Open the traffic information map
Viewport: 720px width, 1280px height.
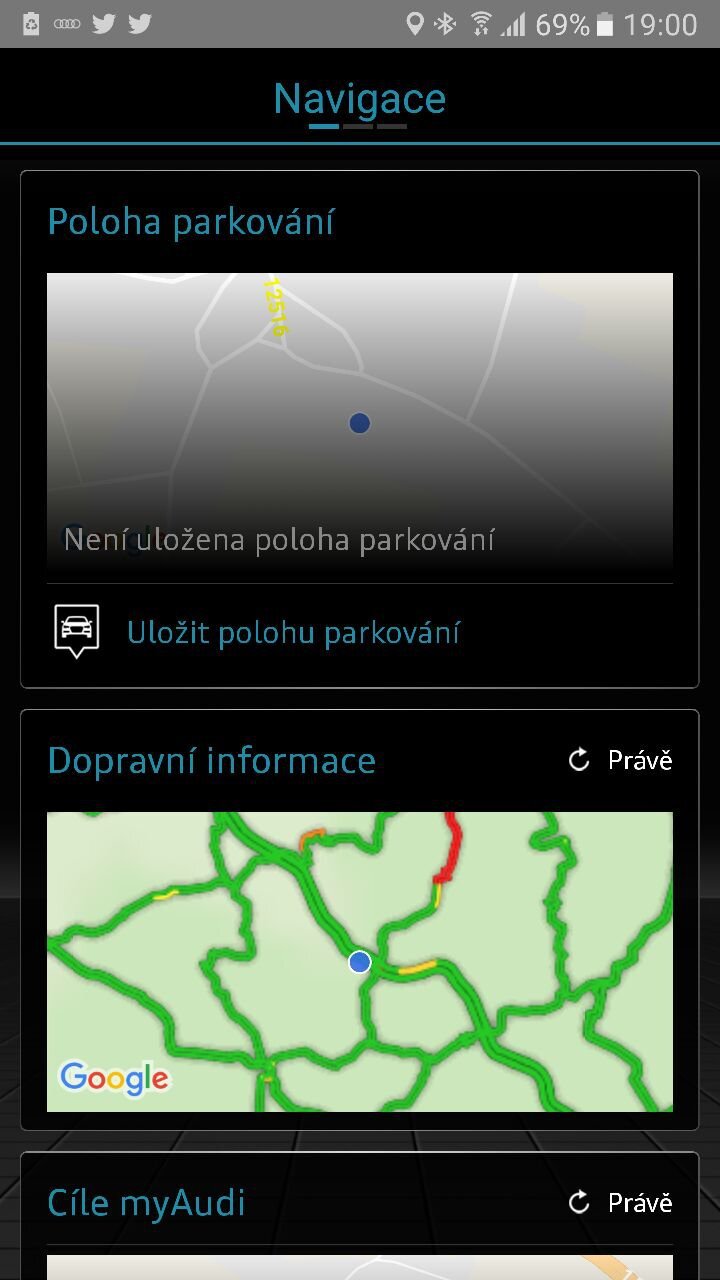[x=359, y=961]
